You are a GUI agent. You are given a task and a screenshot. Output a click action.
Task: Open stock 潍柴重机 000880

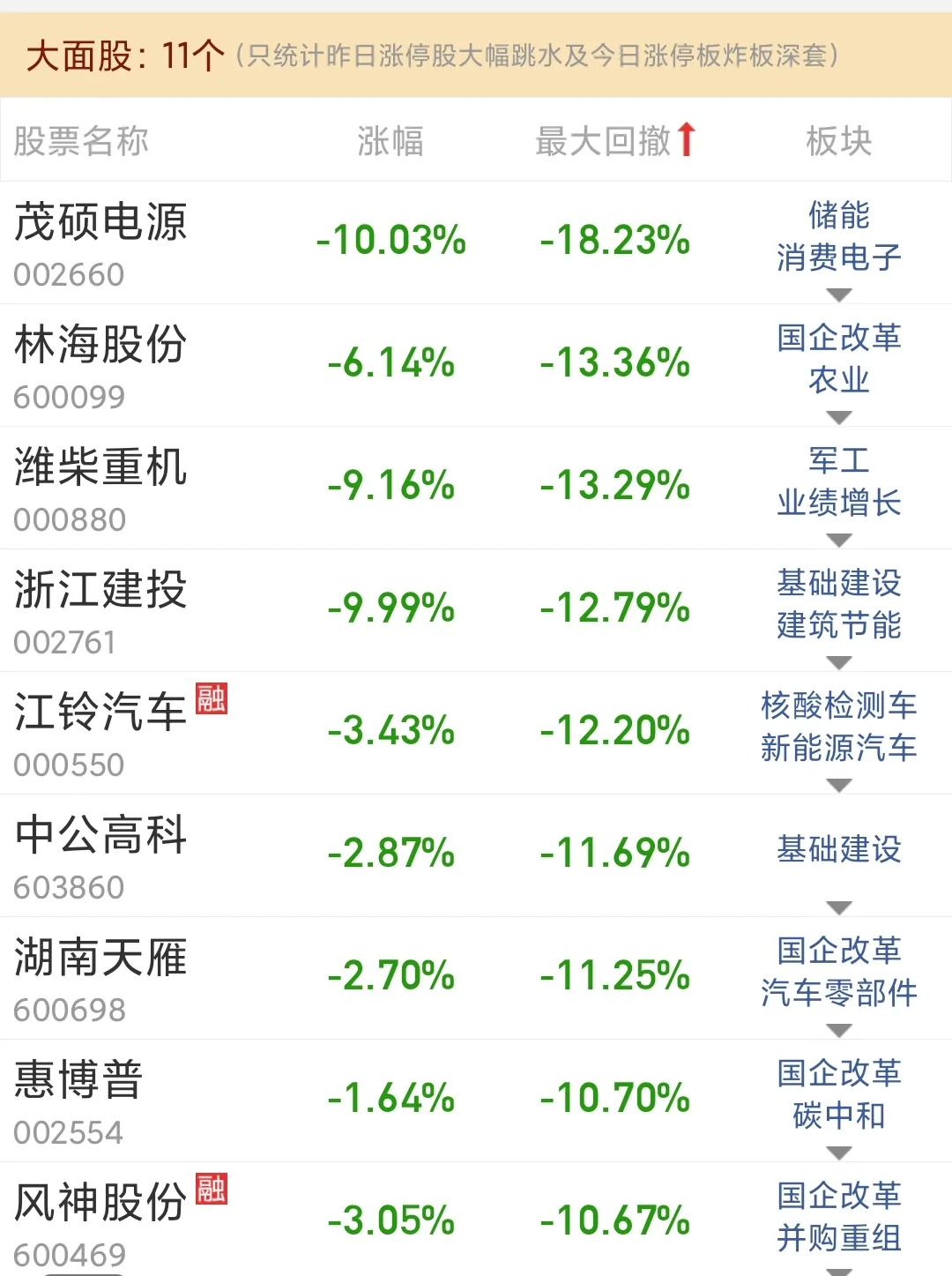click(x=100, y=467)
